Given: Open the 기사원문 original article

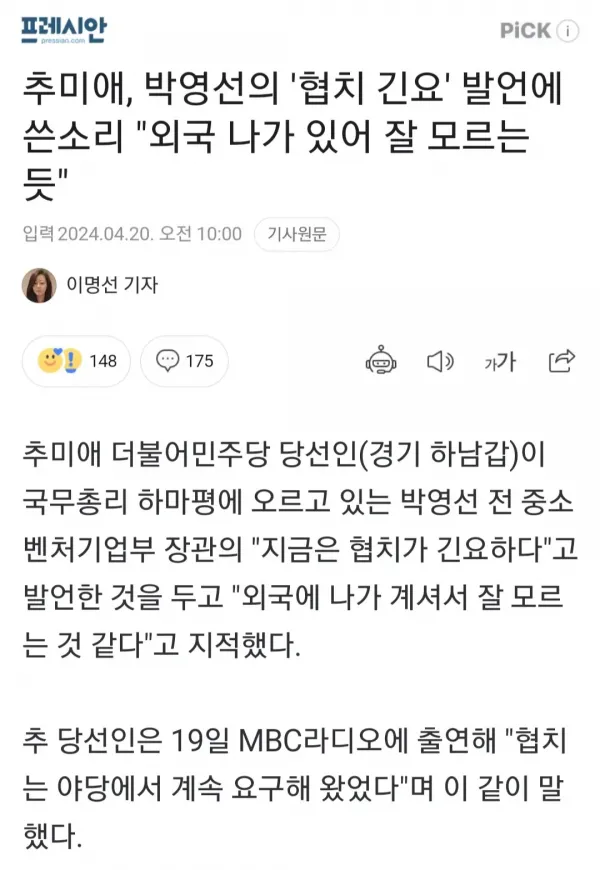Looking at the screenshot, I should pyautogui.click(x=297, y=234).
